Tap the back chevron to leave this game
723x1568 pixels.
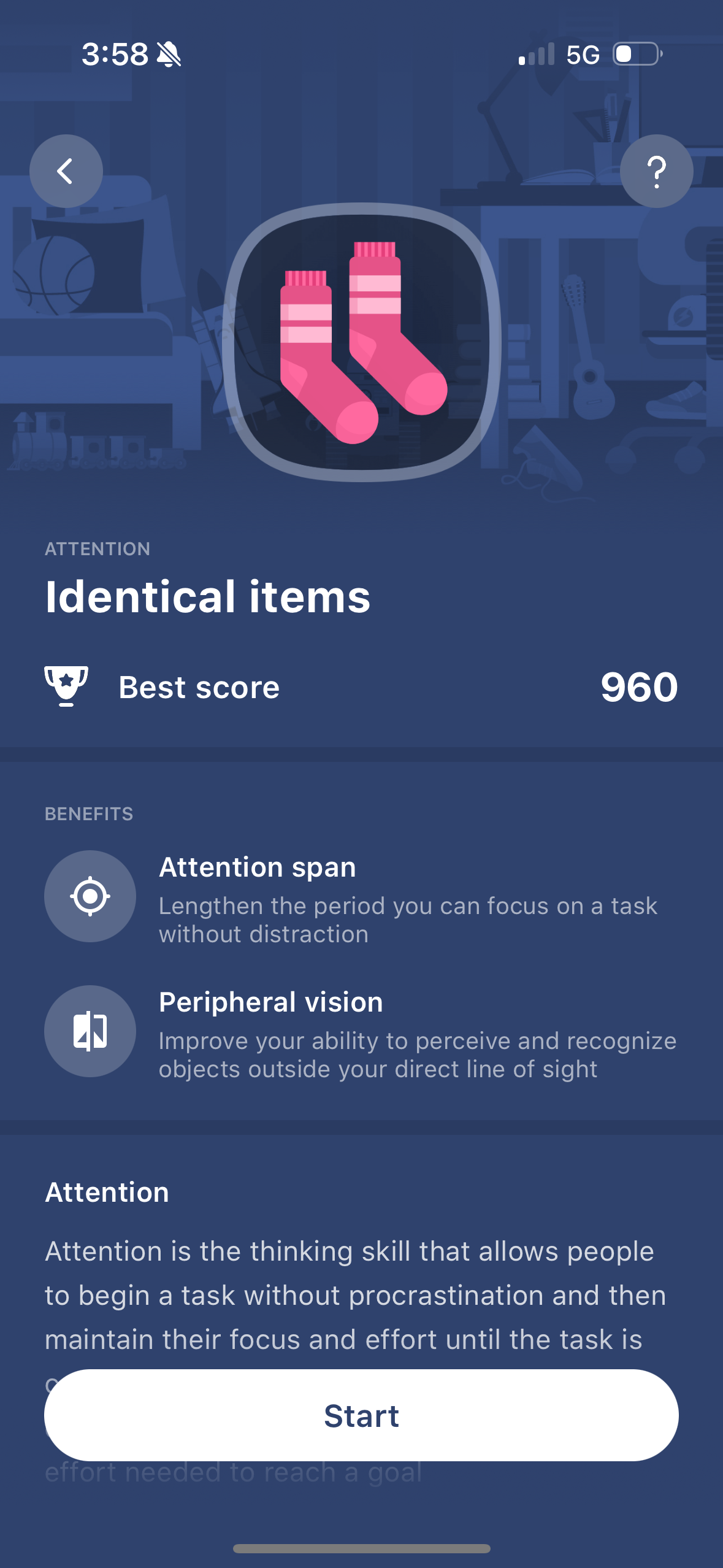66,172
